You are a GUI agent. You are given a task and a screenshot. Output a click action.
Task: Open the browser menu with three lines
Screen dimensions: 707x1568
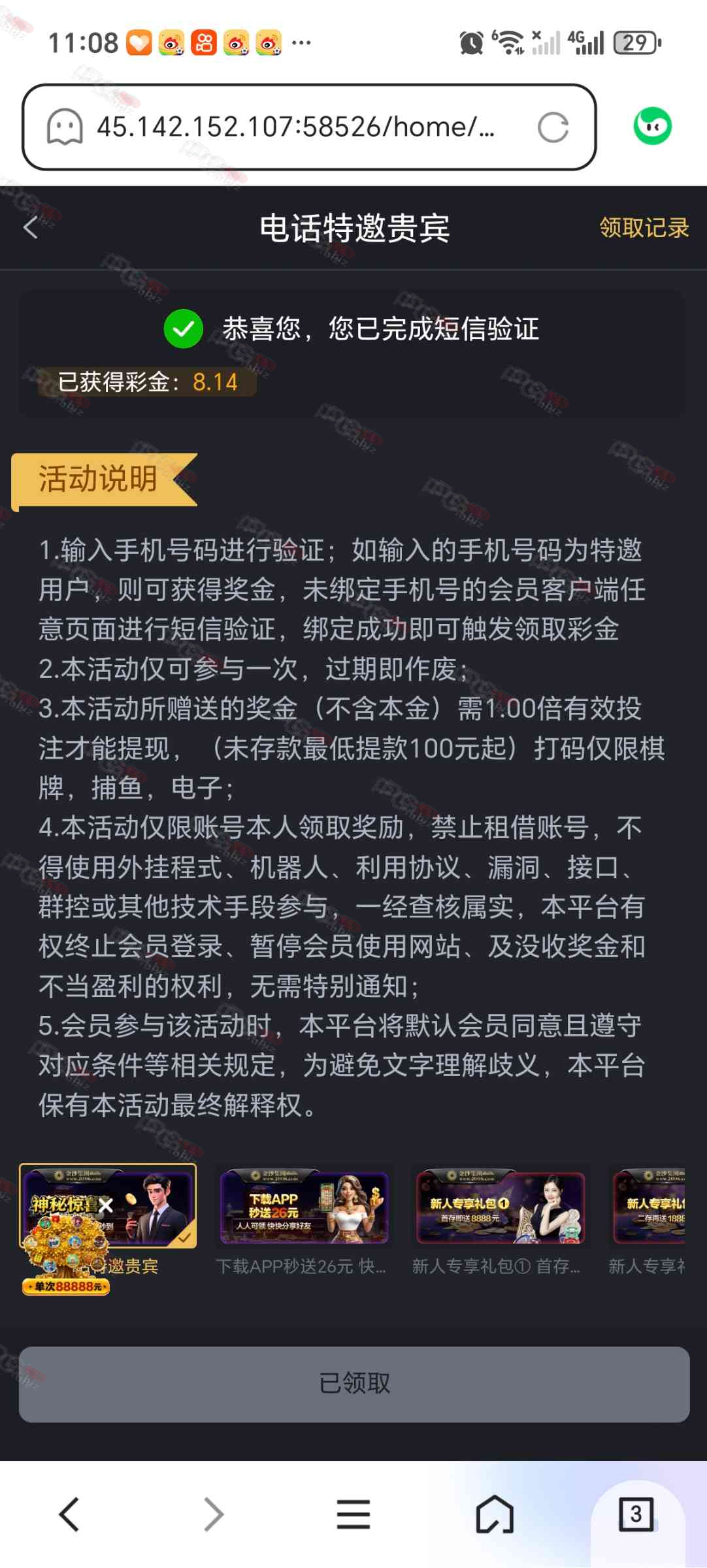click(x=354, y=1514)
